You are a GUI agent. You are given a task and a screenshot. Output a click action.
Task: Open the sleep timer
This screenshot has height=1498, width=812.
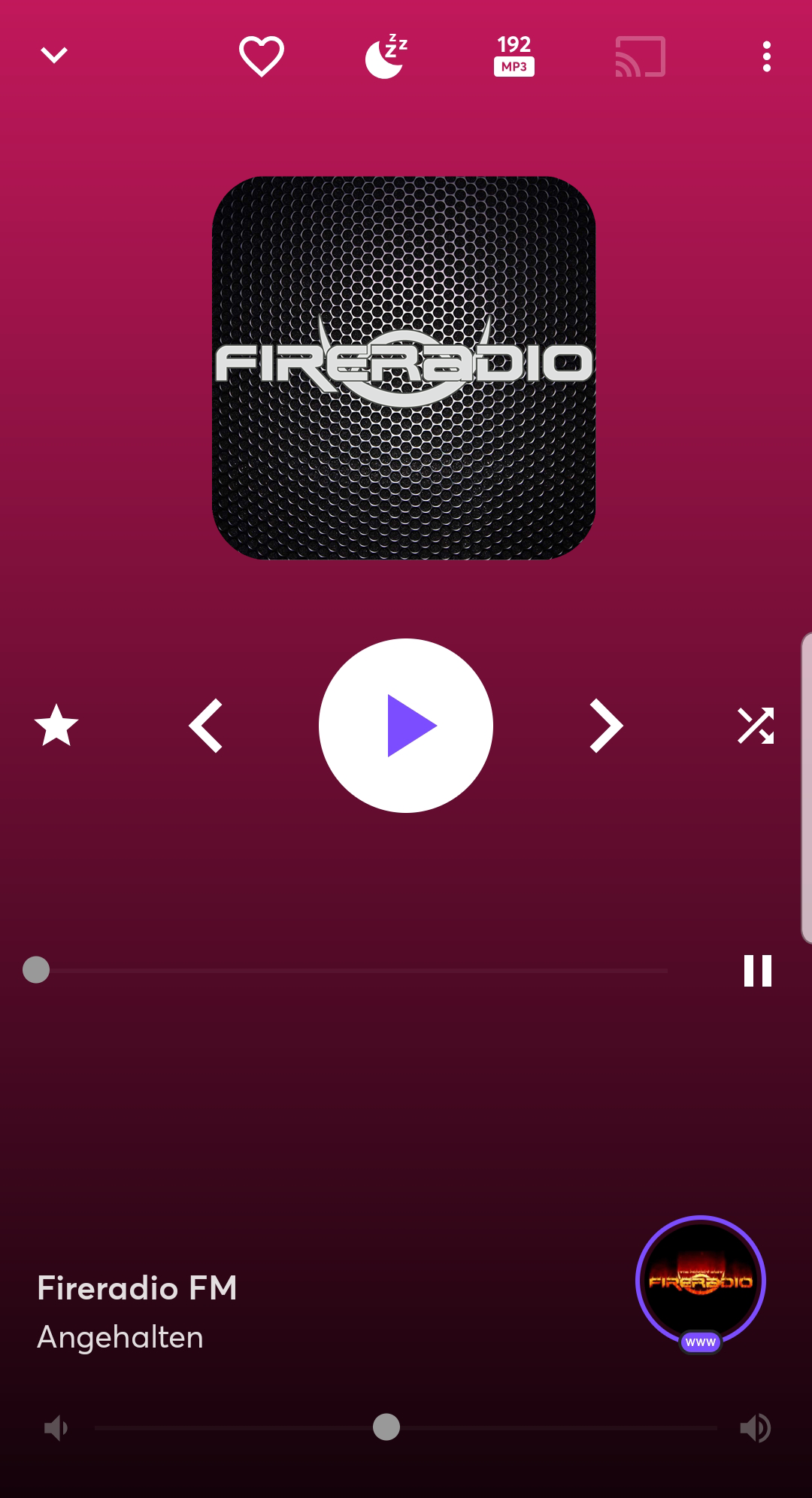[x=386, y=56]
